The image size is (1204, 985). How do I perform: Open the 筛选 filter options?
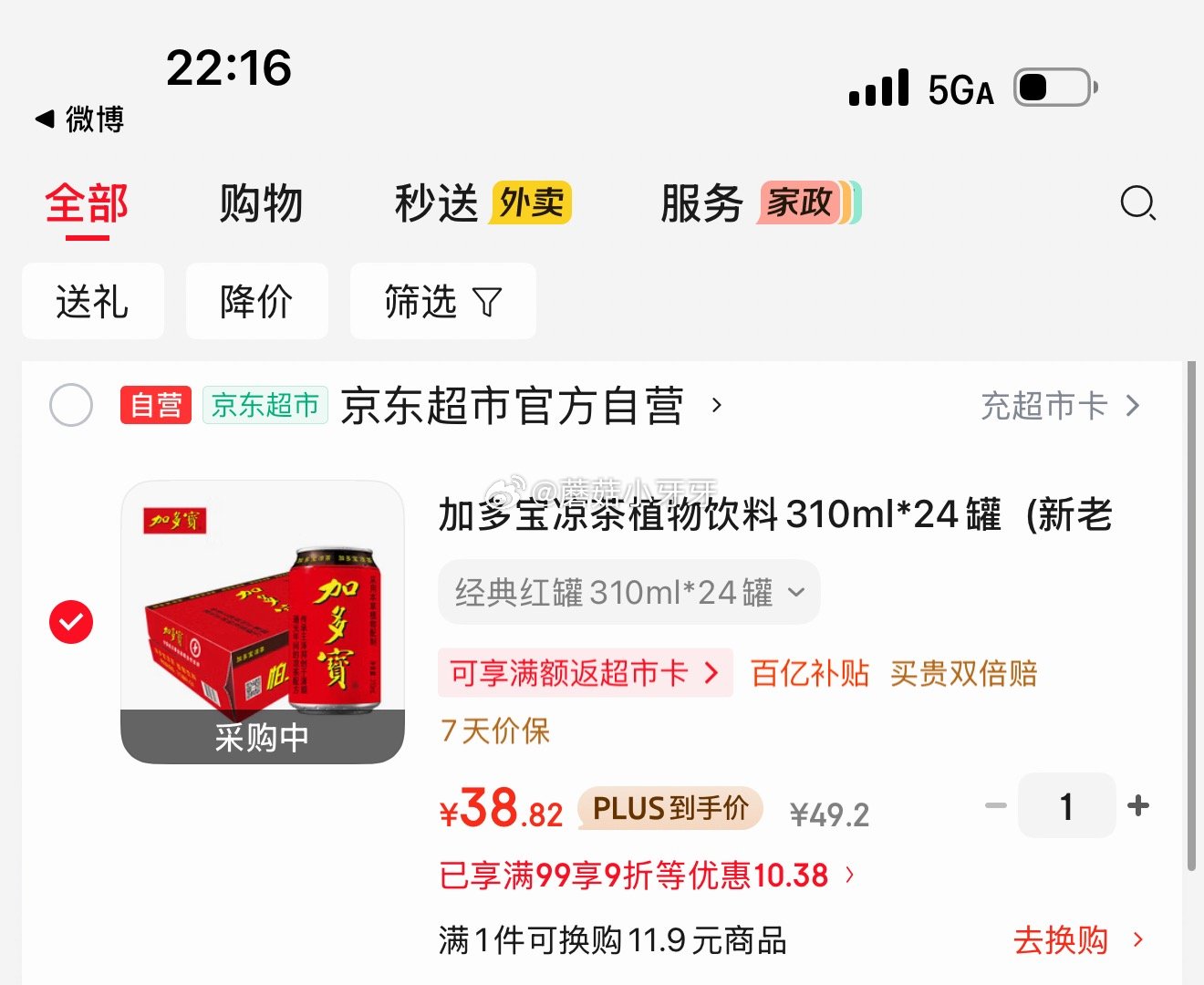442,301
